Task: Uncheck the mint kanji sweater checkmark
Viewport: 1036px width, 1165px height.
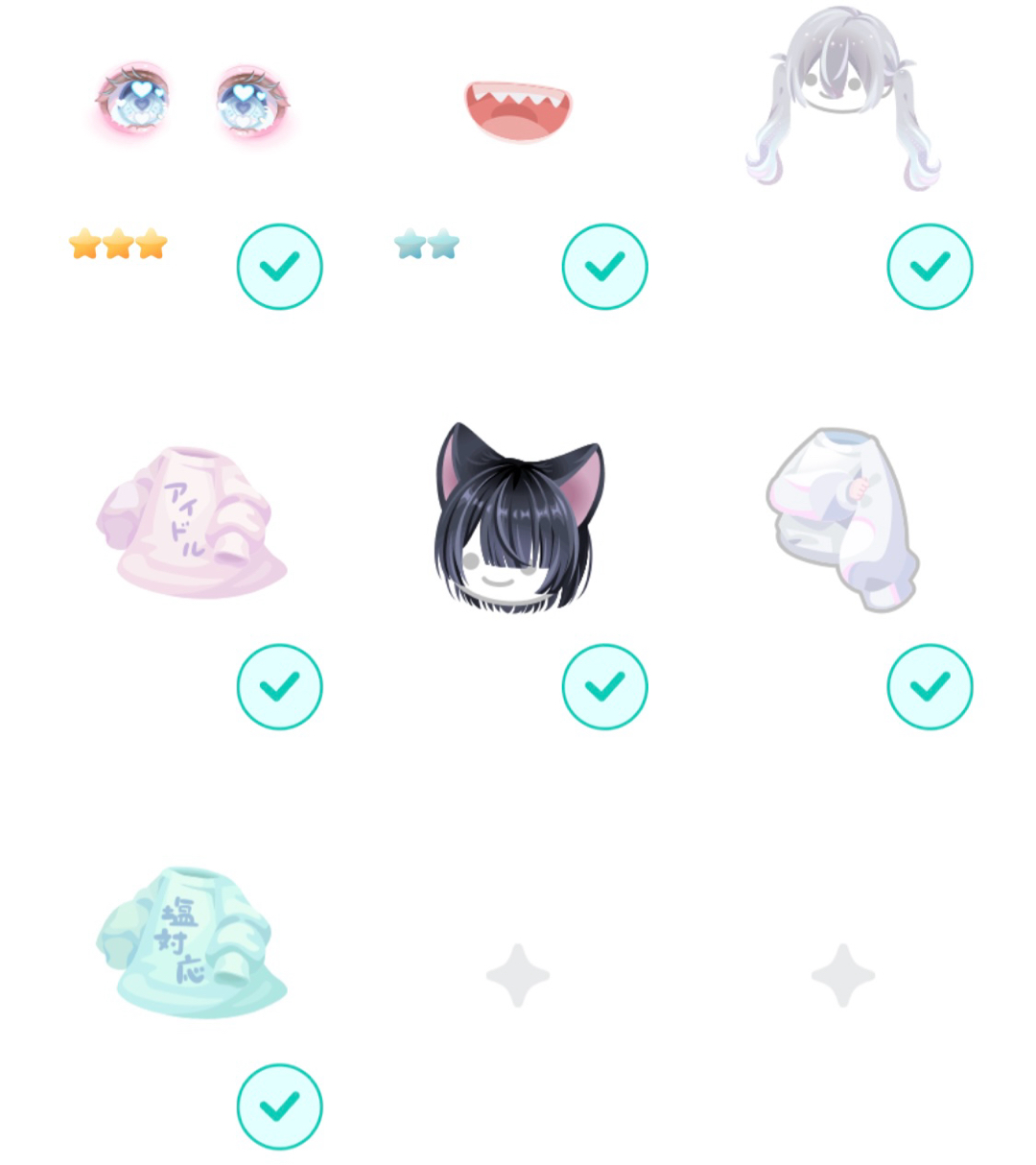Action: click(x=279, y=1106)
